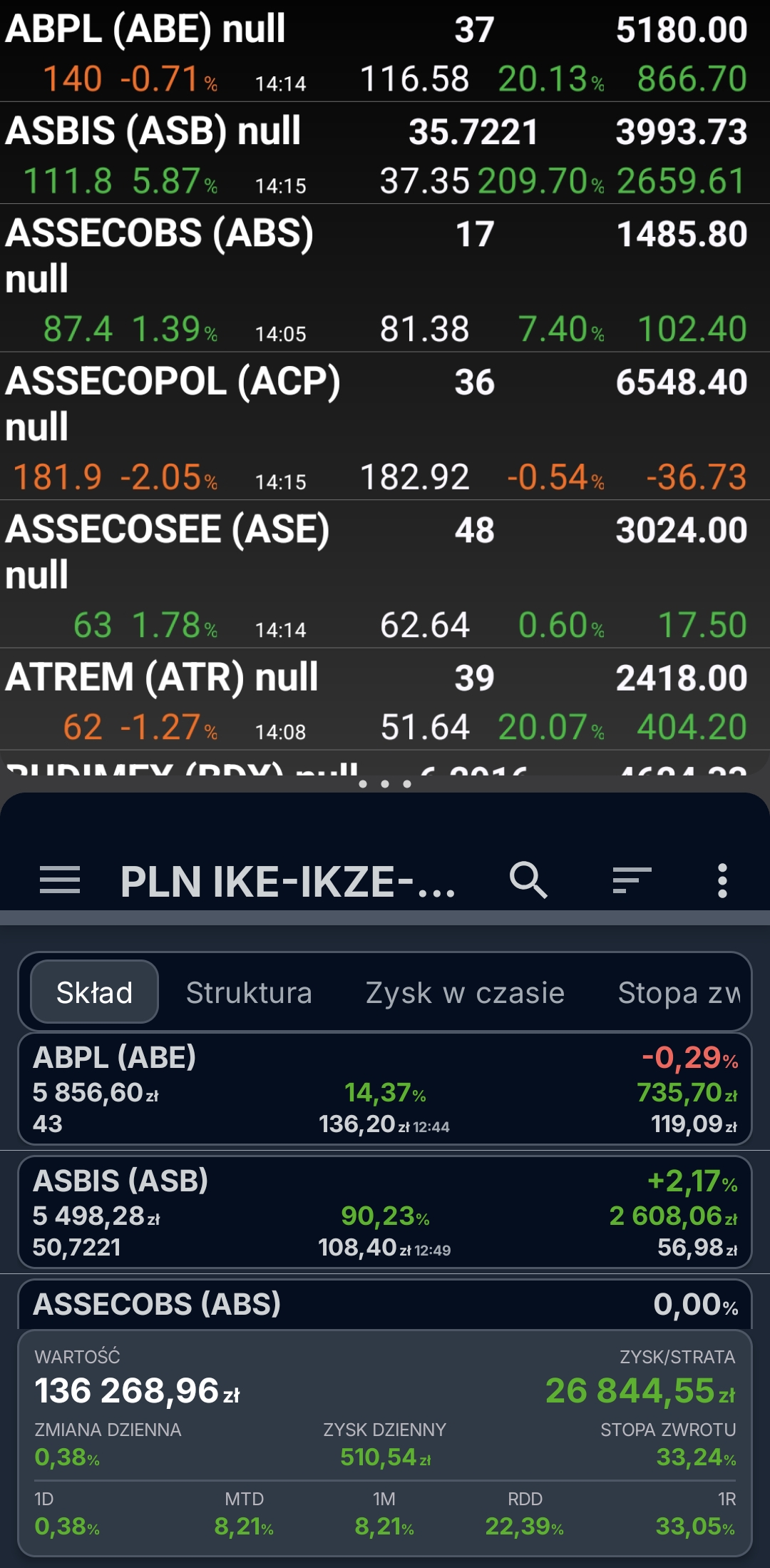770x1568 pixels.
Task: Open the three-dot overflow menu
Action: [722, 880]
